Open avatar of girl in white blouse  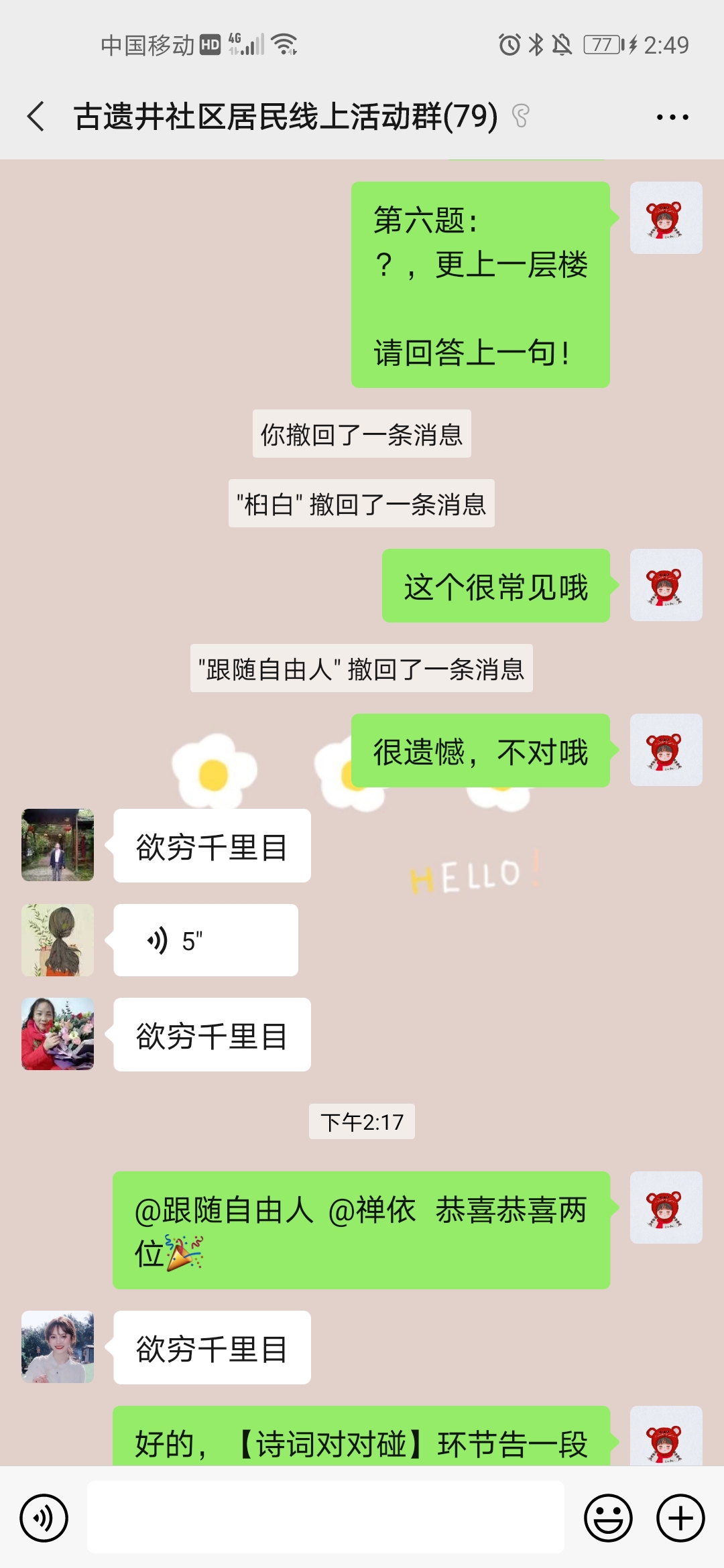(58, 1347)
